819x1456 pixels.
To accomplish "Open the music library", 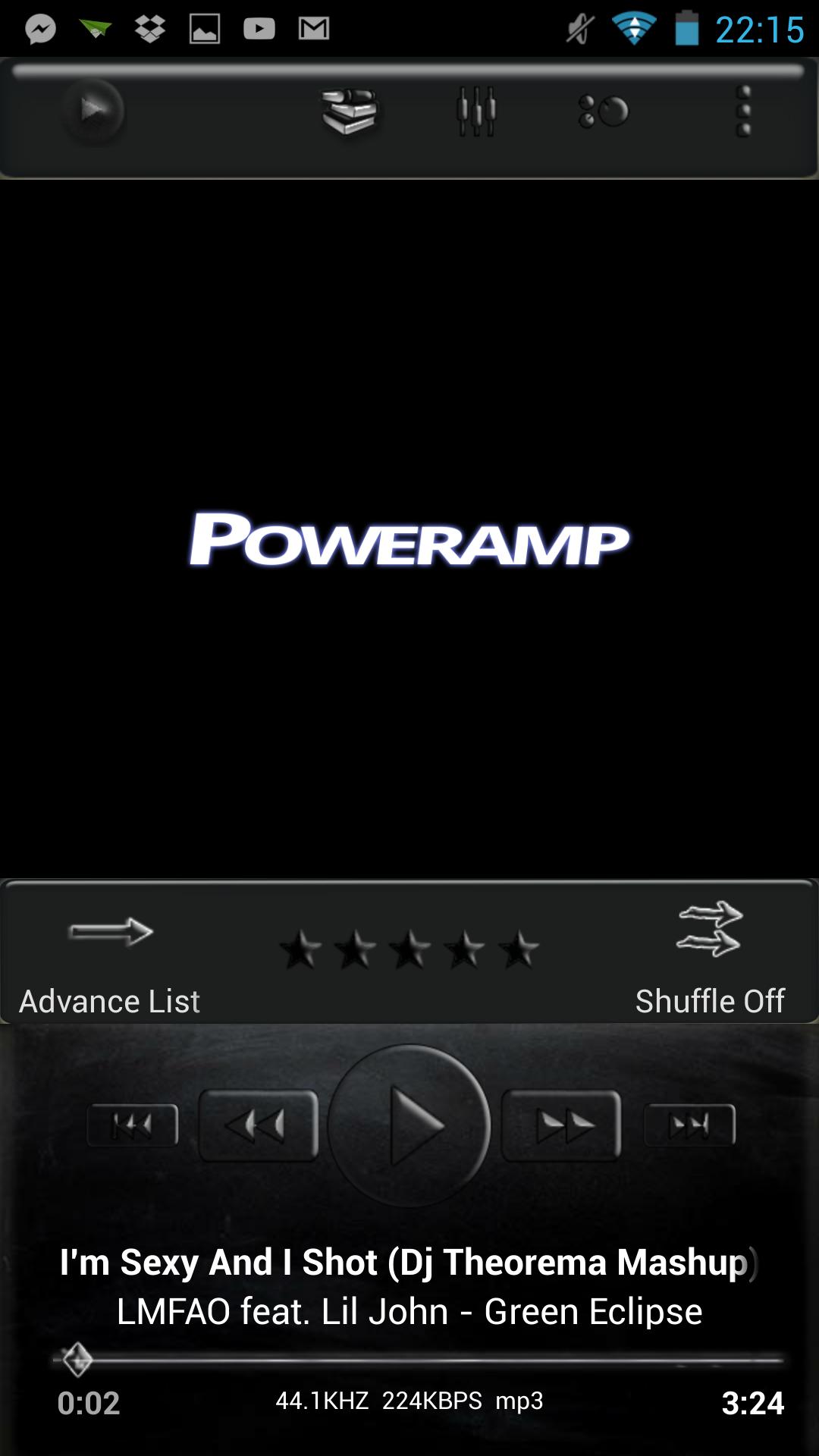I will (350, 111).
